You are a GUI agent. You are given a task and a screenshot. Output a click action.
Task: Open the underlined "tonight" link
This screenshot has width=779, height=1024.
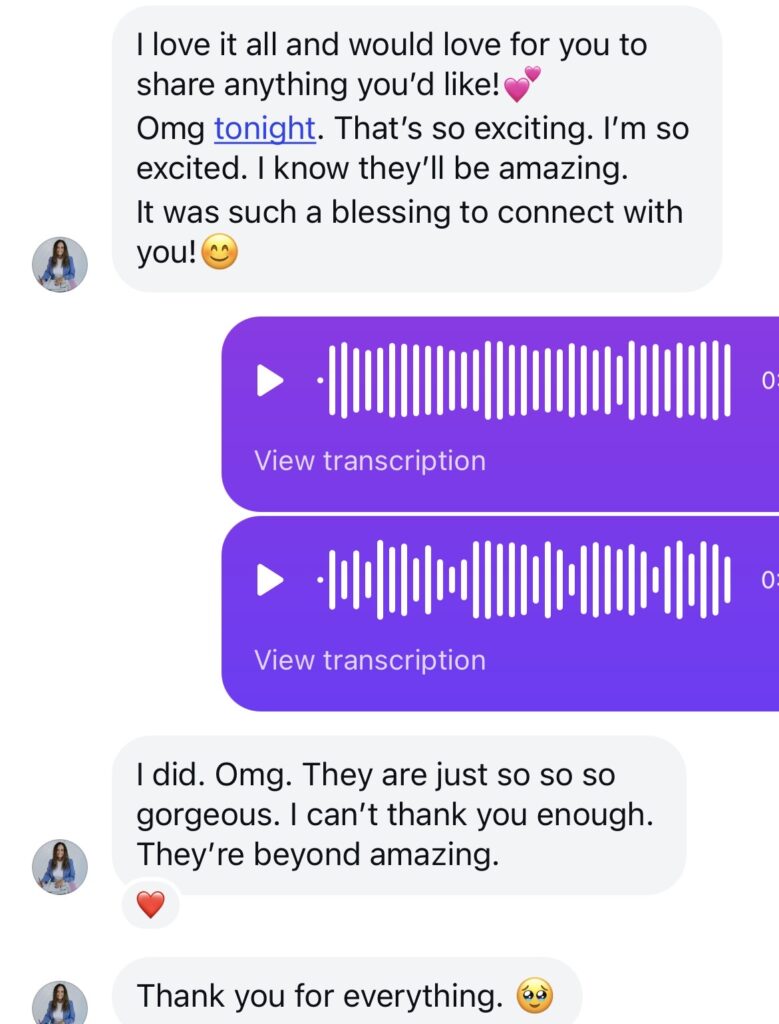click(265, 129)
